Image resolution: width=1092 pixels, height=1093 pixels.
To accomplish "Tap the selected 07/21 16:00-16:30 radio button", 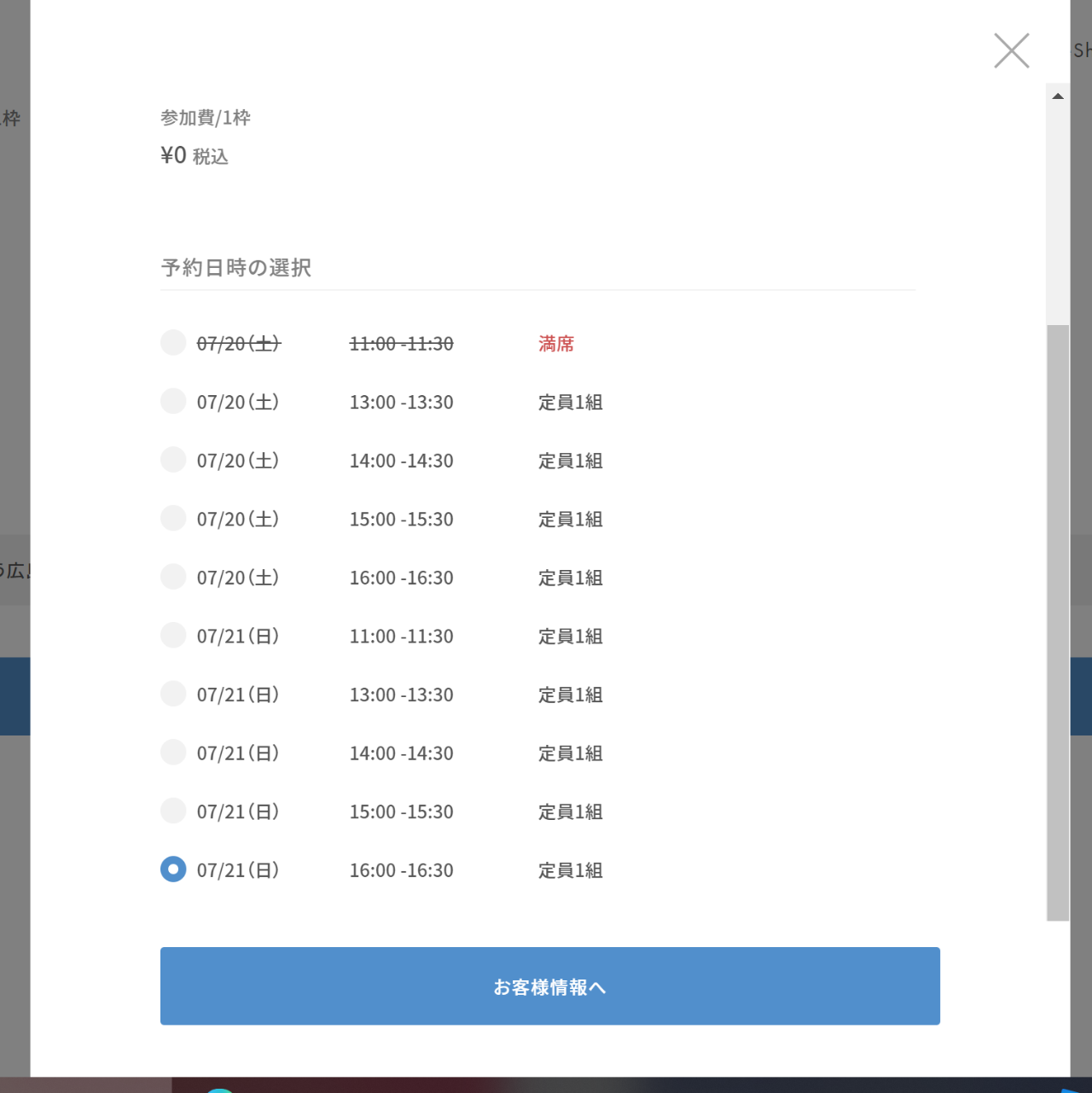I will (x=173, y=869).
